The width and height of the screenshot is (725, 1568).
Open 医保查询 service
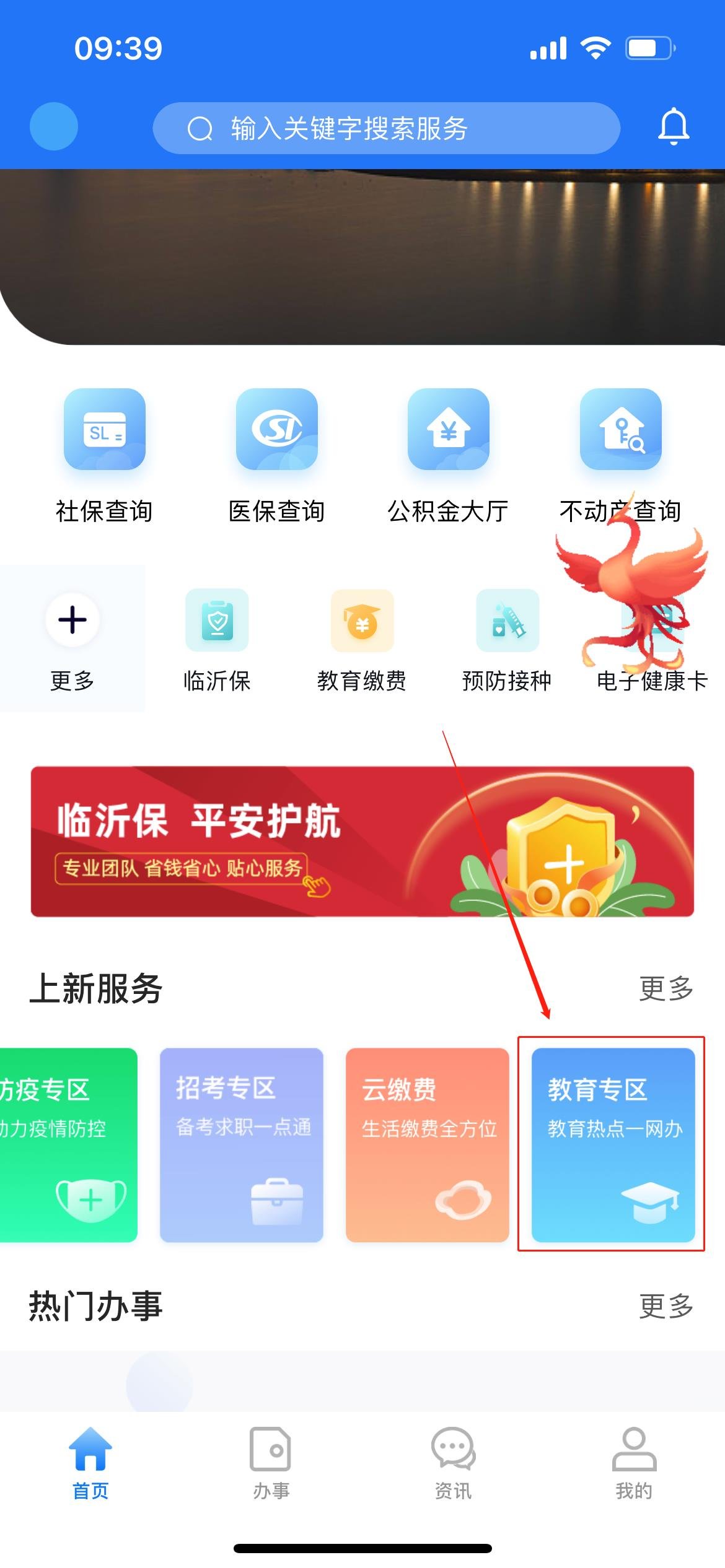(x=276, y=430)
